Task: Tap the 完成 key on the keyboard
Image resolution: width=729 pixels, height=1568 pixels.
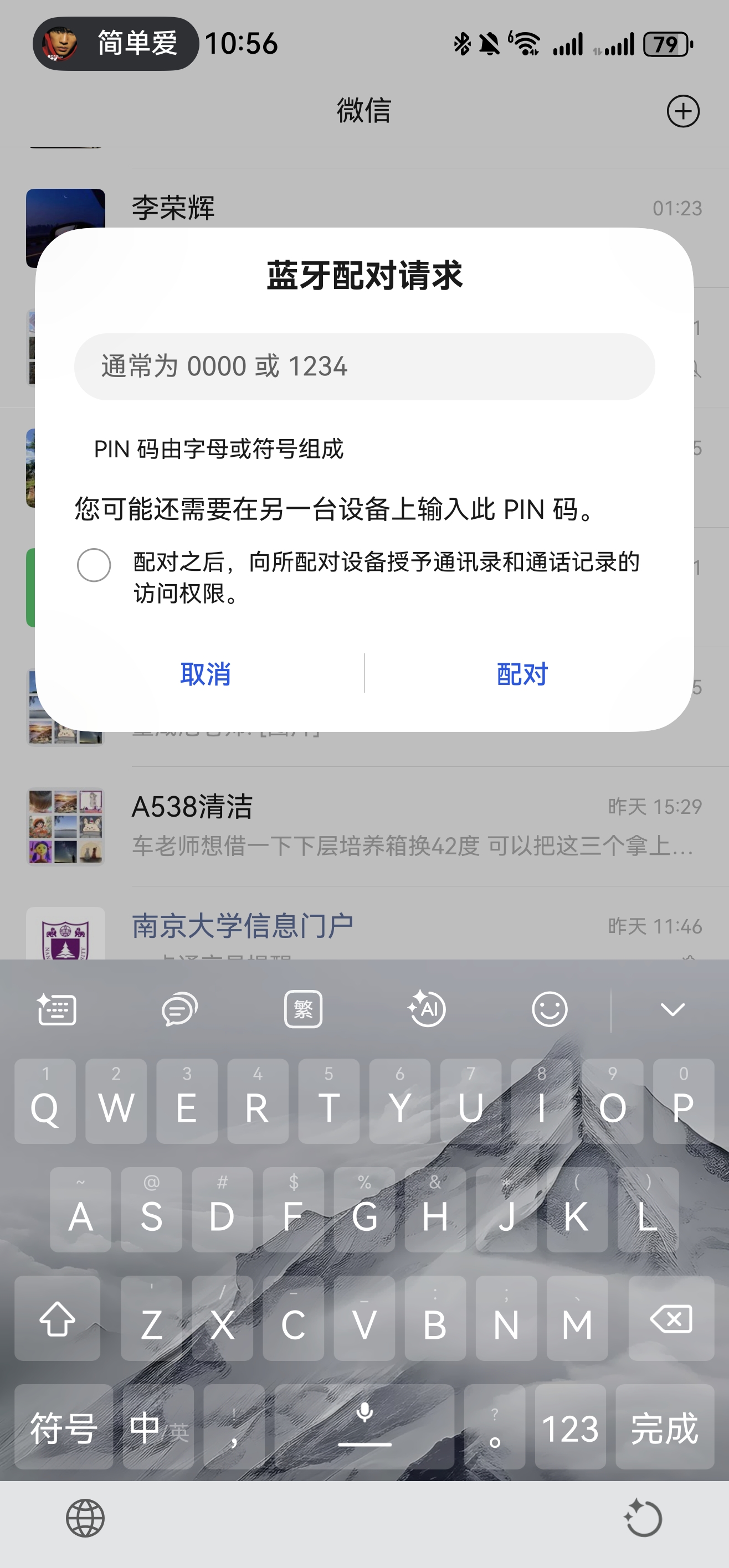Action: pyautogui.click(x=664, y=1427)
